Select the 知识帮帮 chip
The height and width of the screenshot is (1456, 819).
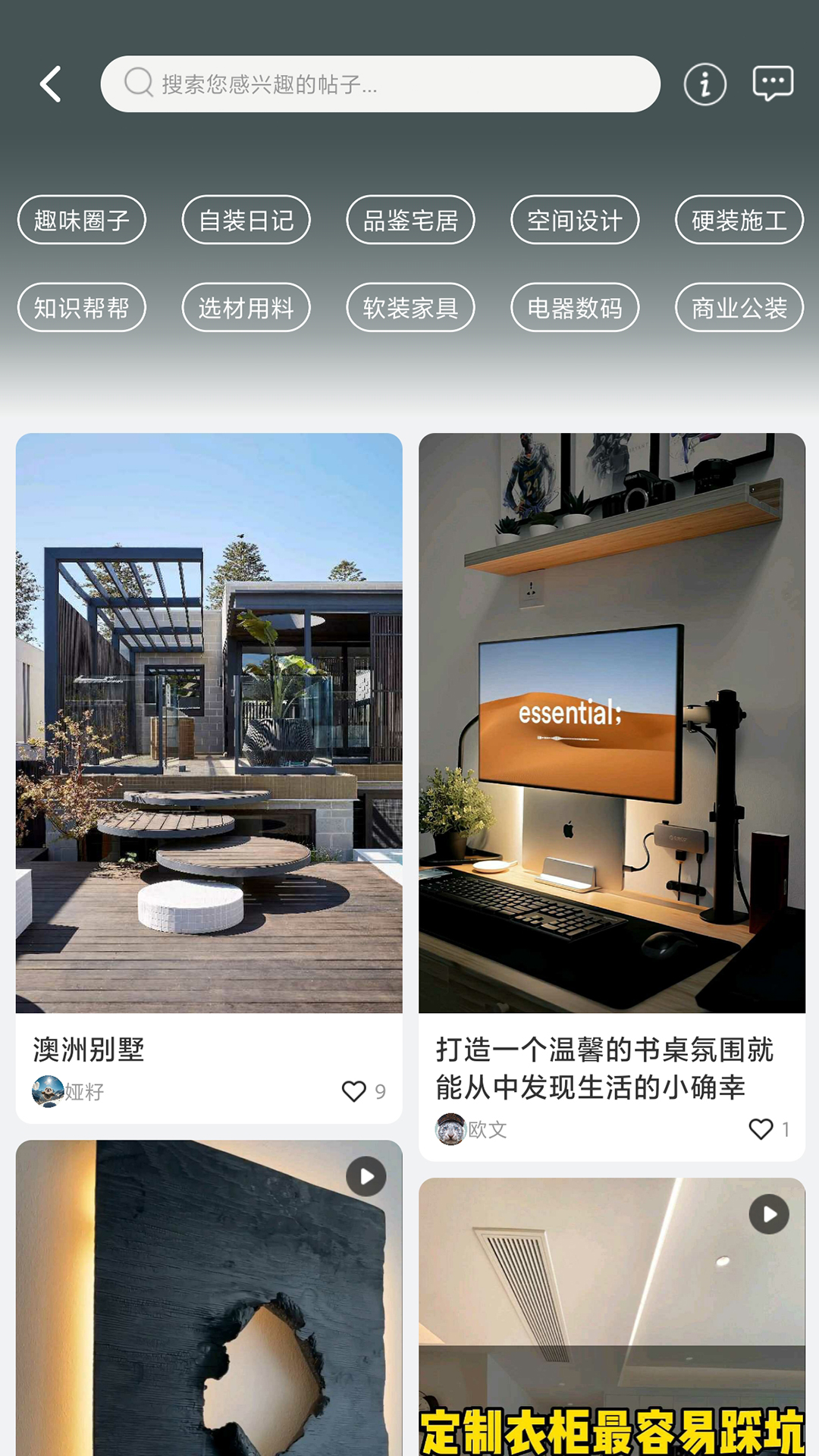(x=82, y=307)
